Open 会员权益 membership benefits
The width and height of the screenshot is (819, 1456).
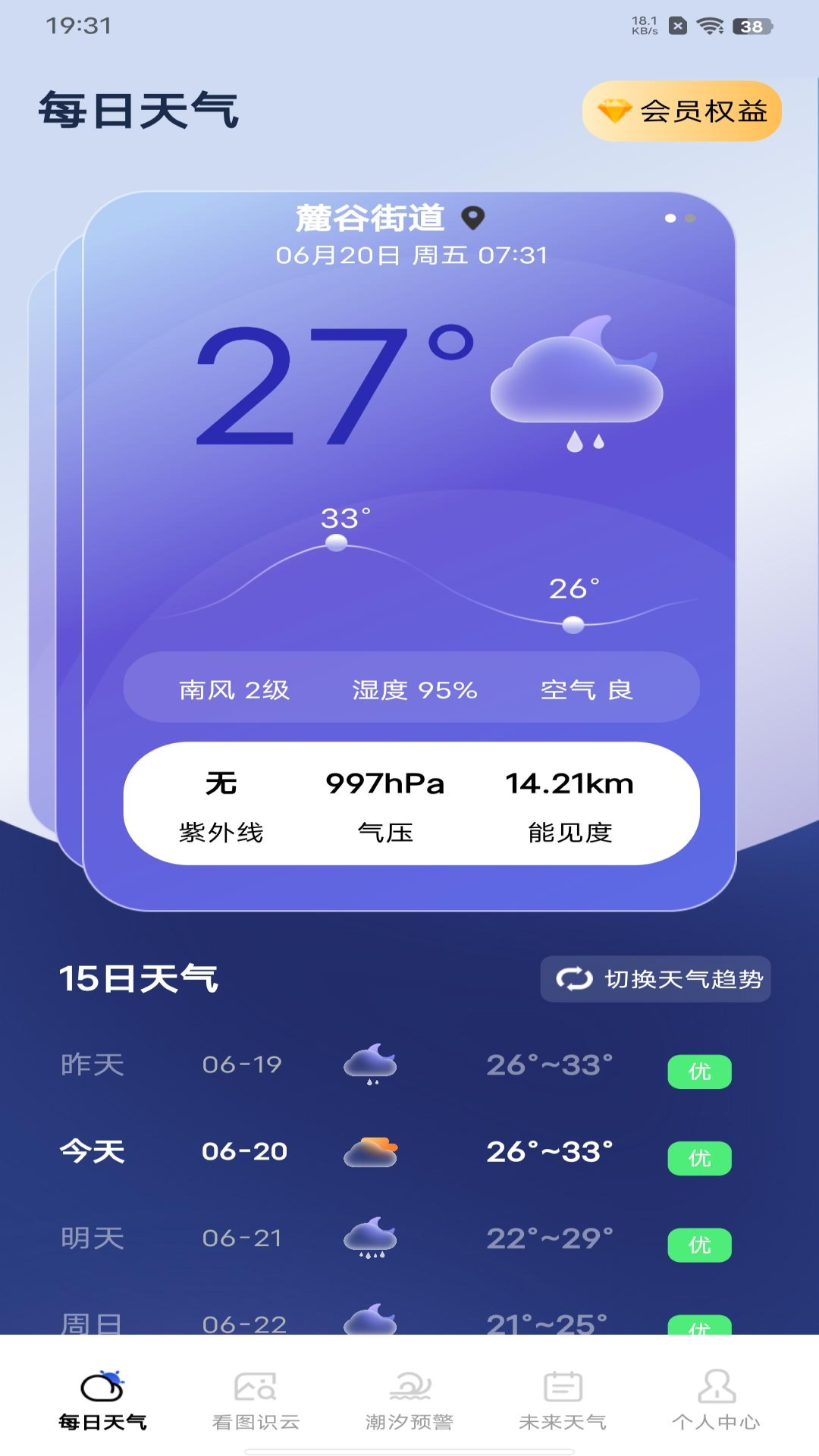tap(680, 111)
